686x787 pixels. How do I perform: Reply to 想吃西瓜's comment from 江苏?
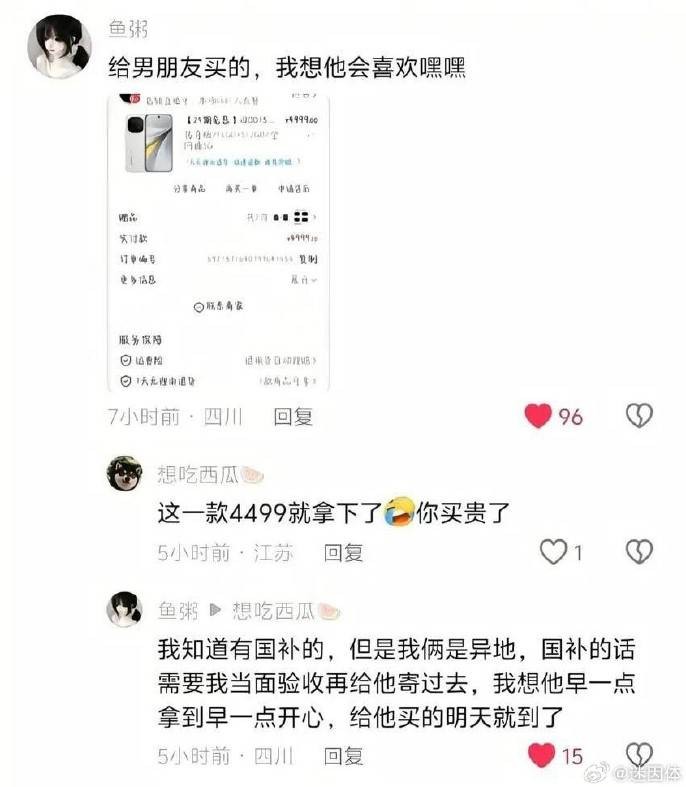[343, 552]
